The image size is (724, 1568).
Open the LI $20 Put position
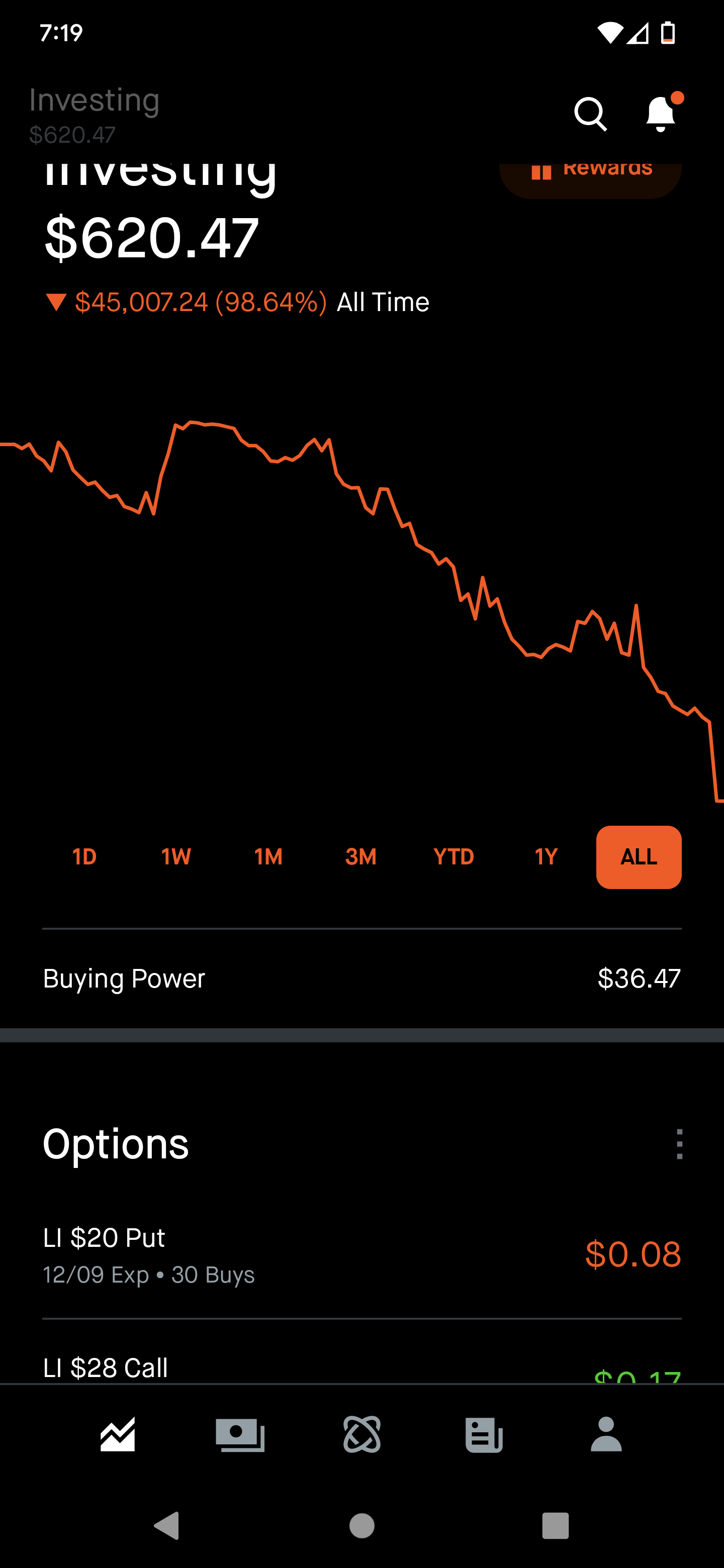click(361, 1255)
